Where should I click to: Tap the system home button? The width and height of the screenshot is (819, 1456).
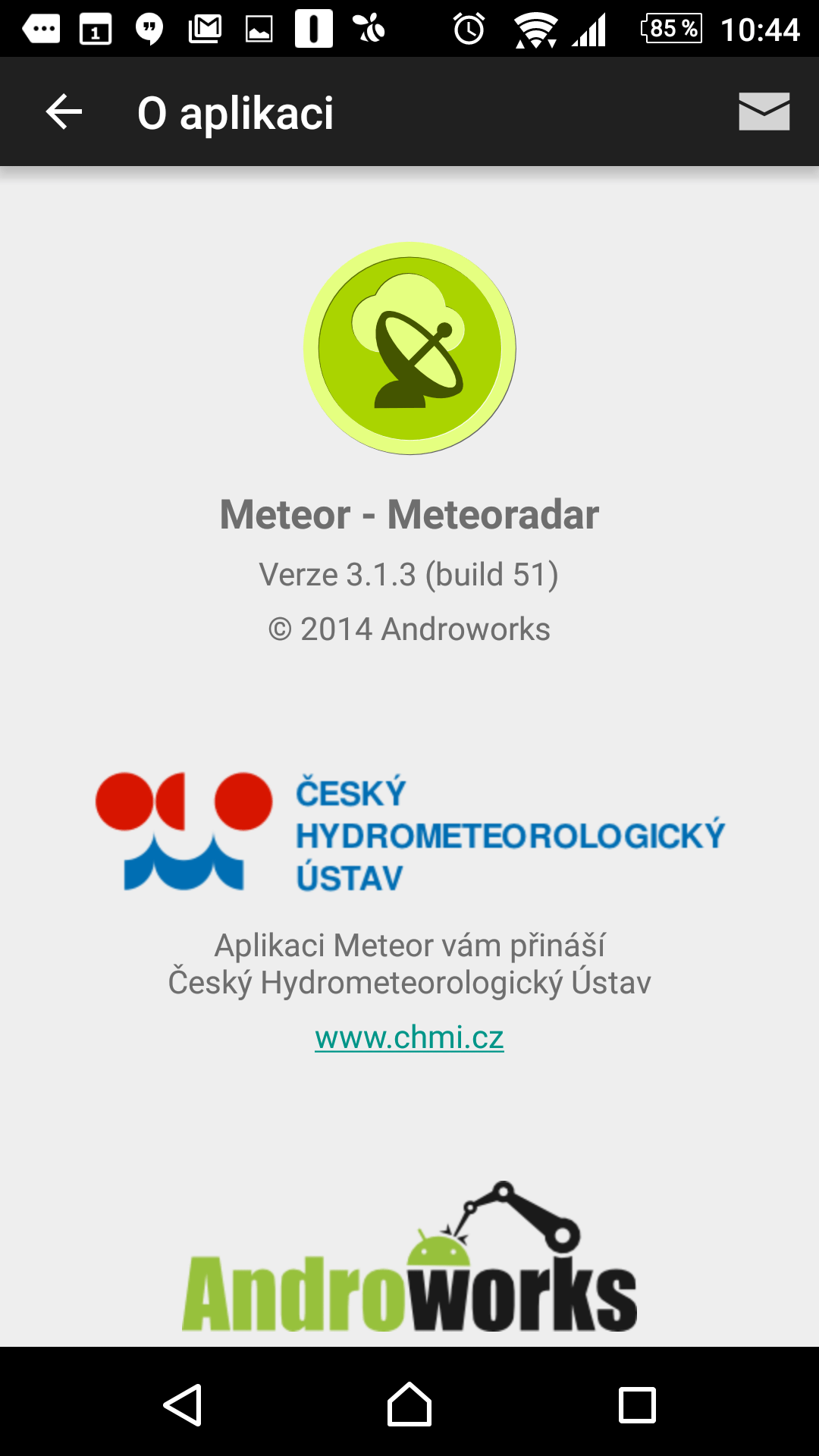click(409, 1404)
